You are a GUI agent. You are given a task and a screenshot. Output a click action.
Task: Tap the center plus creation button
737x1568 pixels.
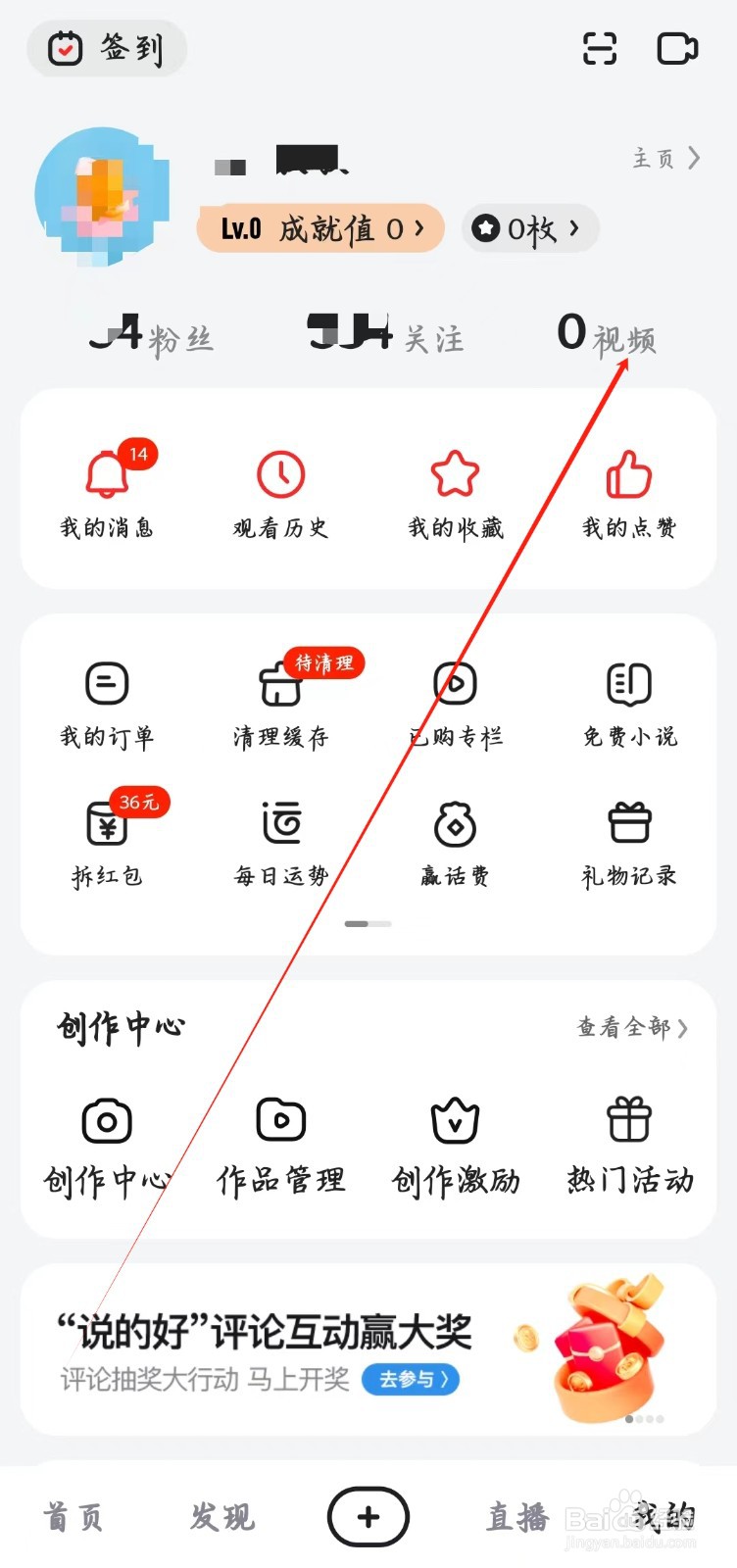tap(368, 1516)
